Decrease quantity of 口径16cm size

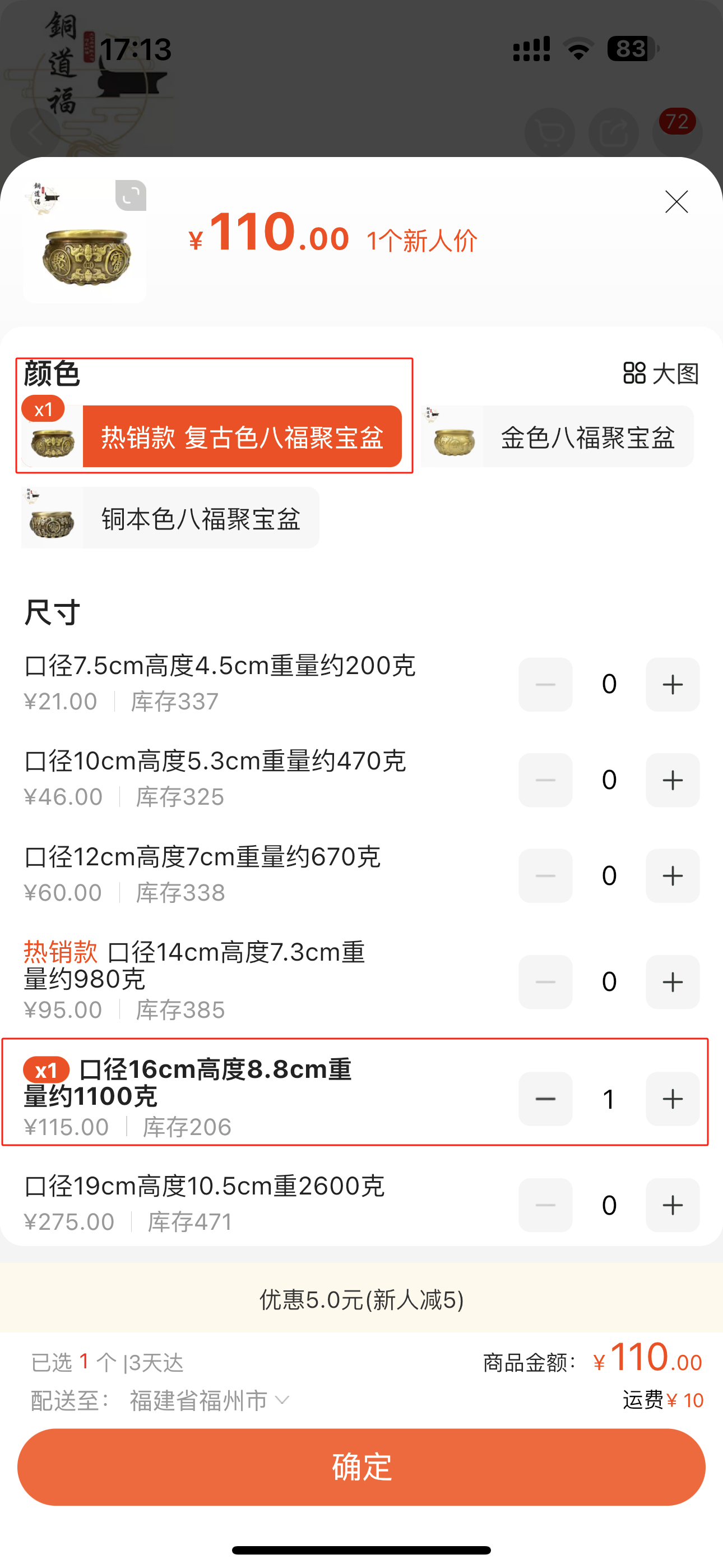(545, 1099)
